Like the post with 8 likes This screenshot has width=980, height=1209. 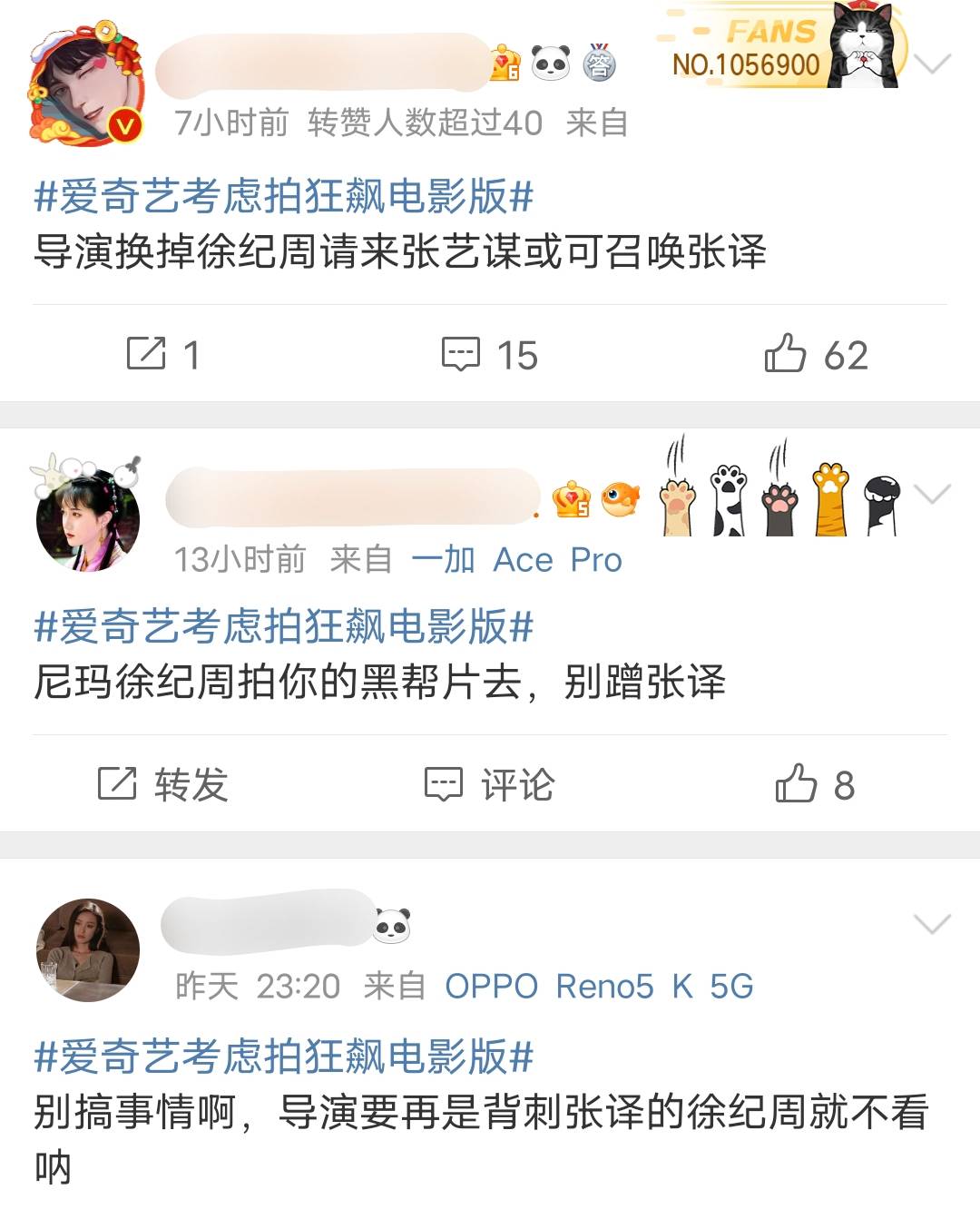[x=814, y=784]
